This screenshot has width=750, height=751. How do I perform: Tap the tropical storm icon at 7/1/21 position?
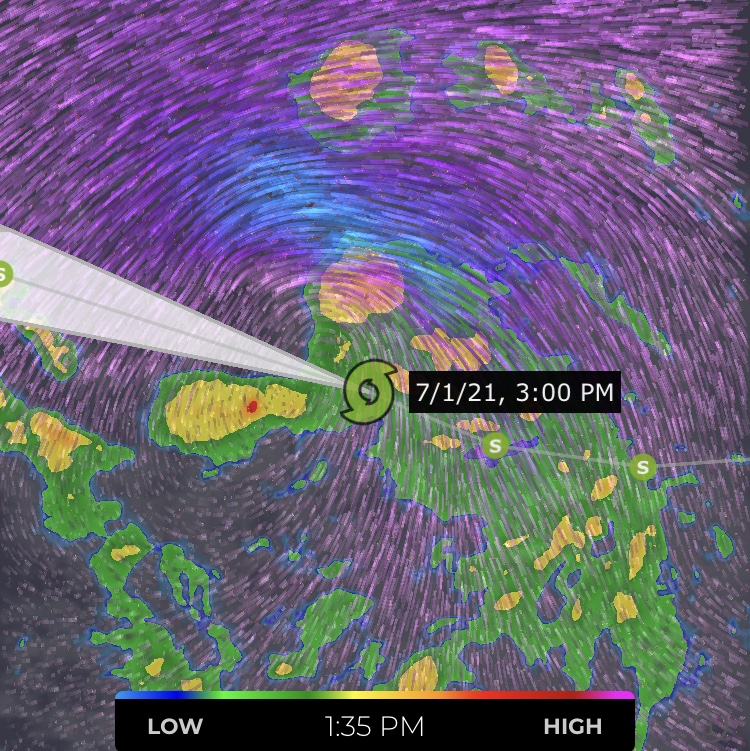tap(369, 392)
